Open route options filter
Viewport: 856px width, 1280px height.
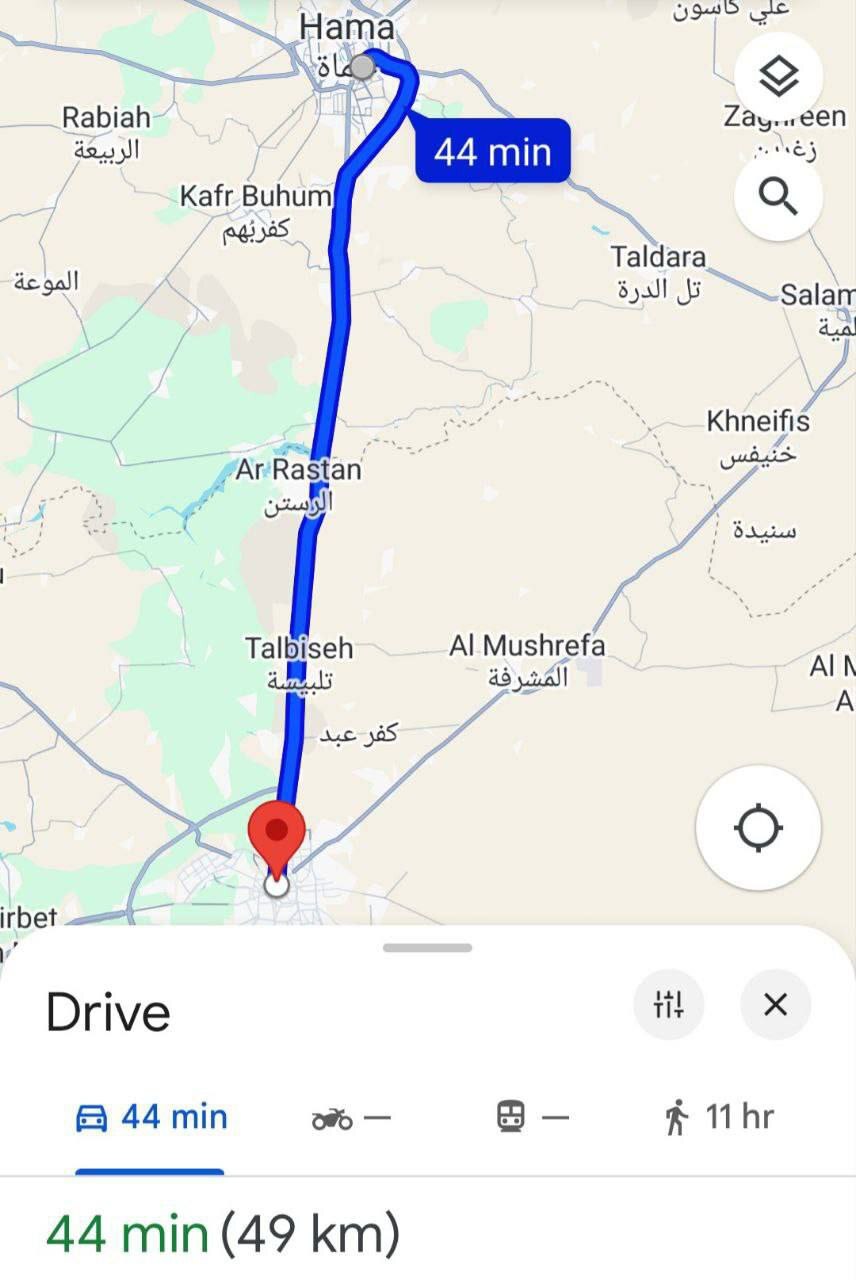pyautogui.click(x=668, y=1004)
